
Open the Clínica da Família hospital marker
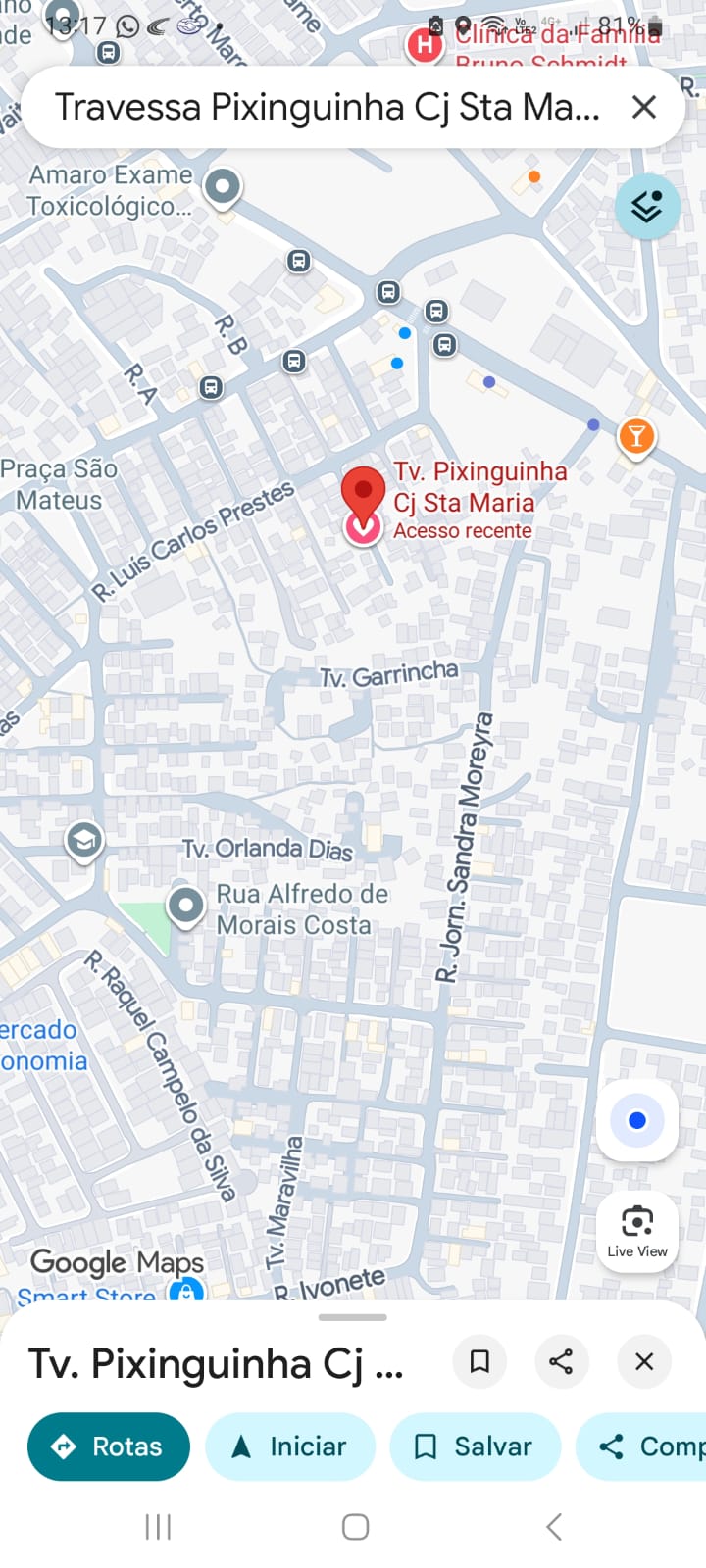point(424,44)
